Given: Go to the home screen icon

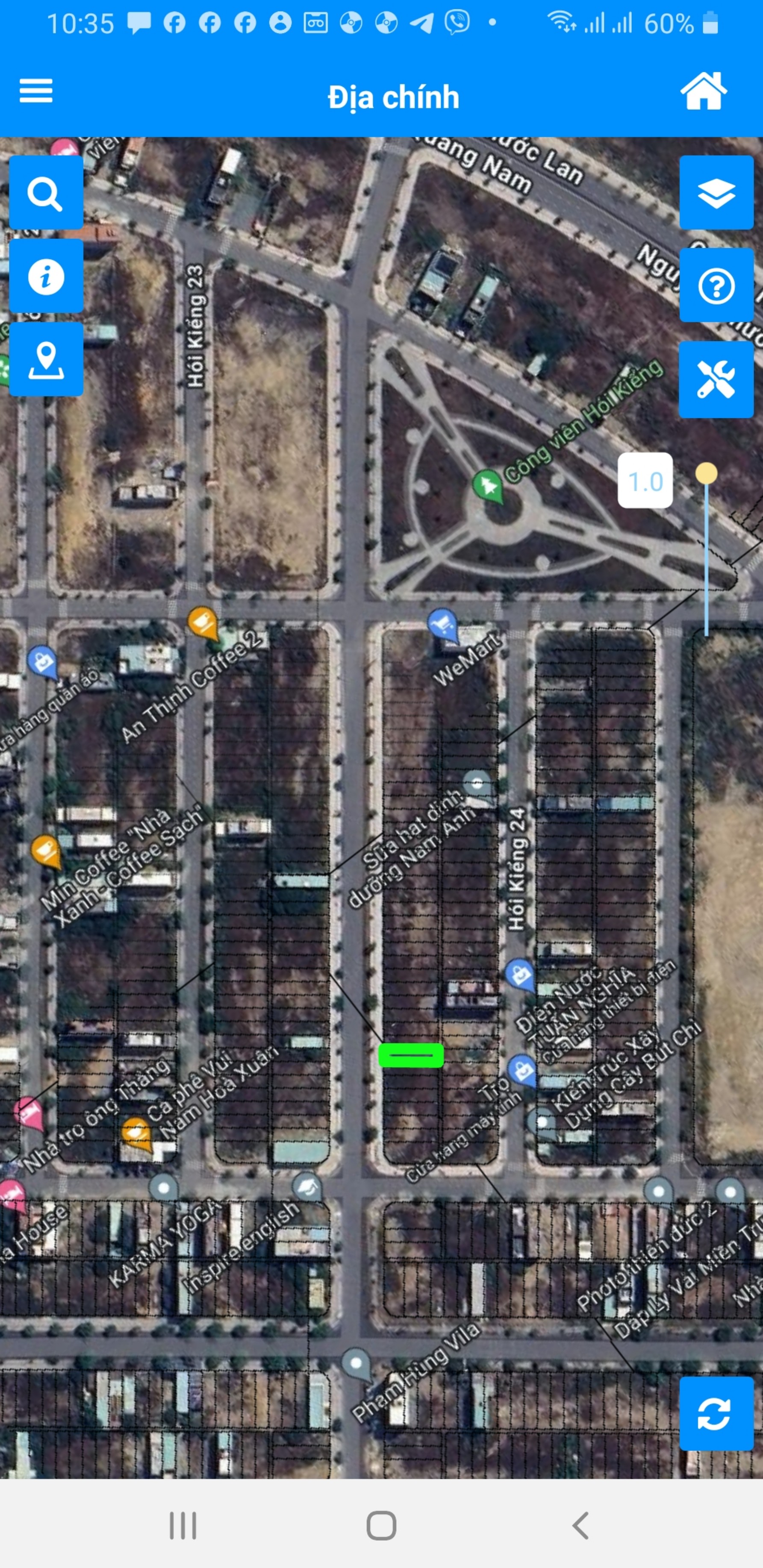Looking at the screenshot, I should 703,91.
